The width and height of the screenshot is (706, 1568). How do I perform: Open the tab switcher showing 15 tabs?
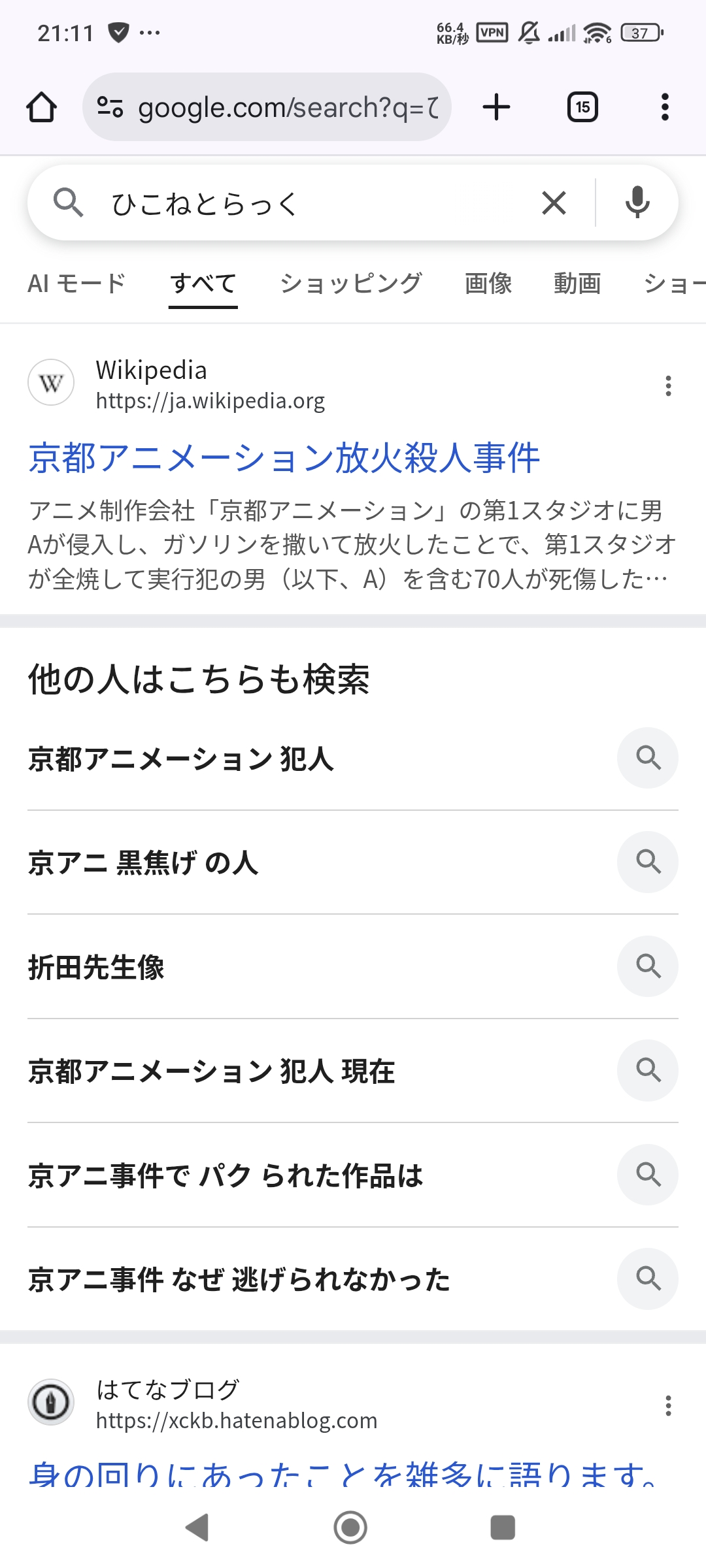click(582, 107)
